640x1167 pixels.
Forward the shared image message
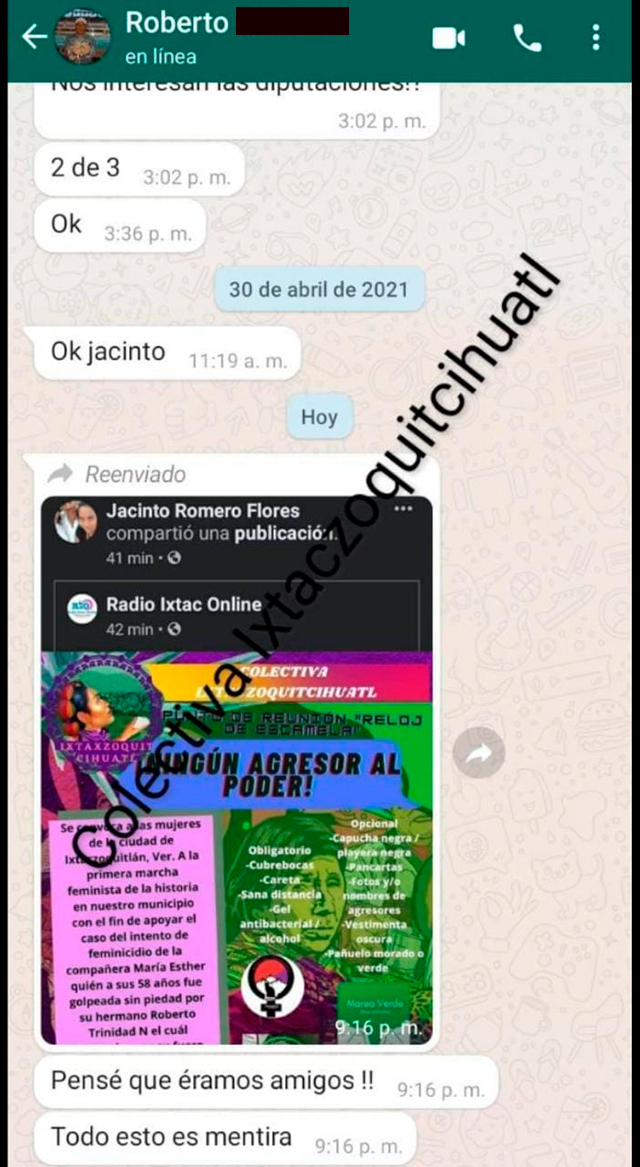coord(478,753)
